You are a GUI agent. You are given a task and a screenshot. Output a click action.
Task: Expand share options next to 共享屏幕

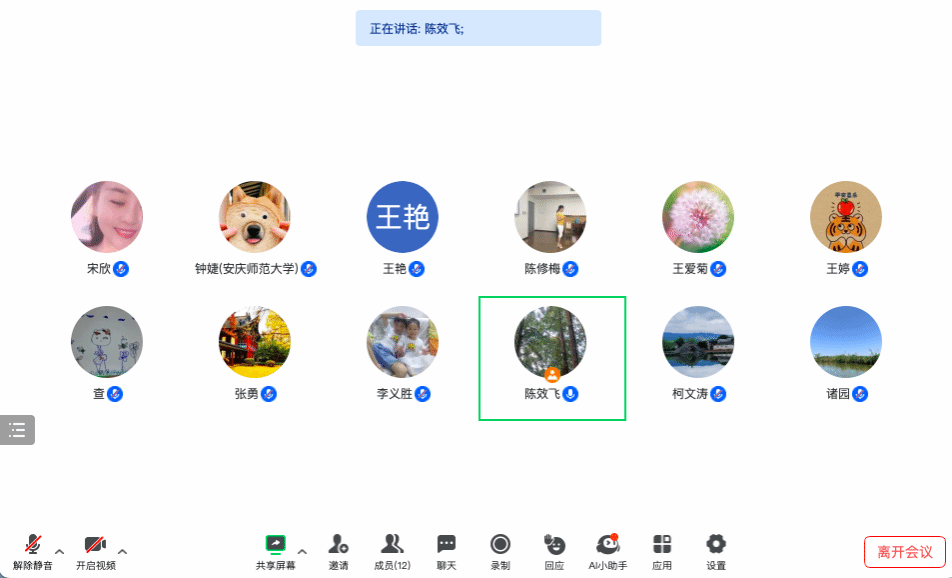click(x=302, y=551)
